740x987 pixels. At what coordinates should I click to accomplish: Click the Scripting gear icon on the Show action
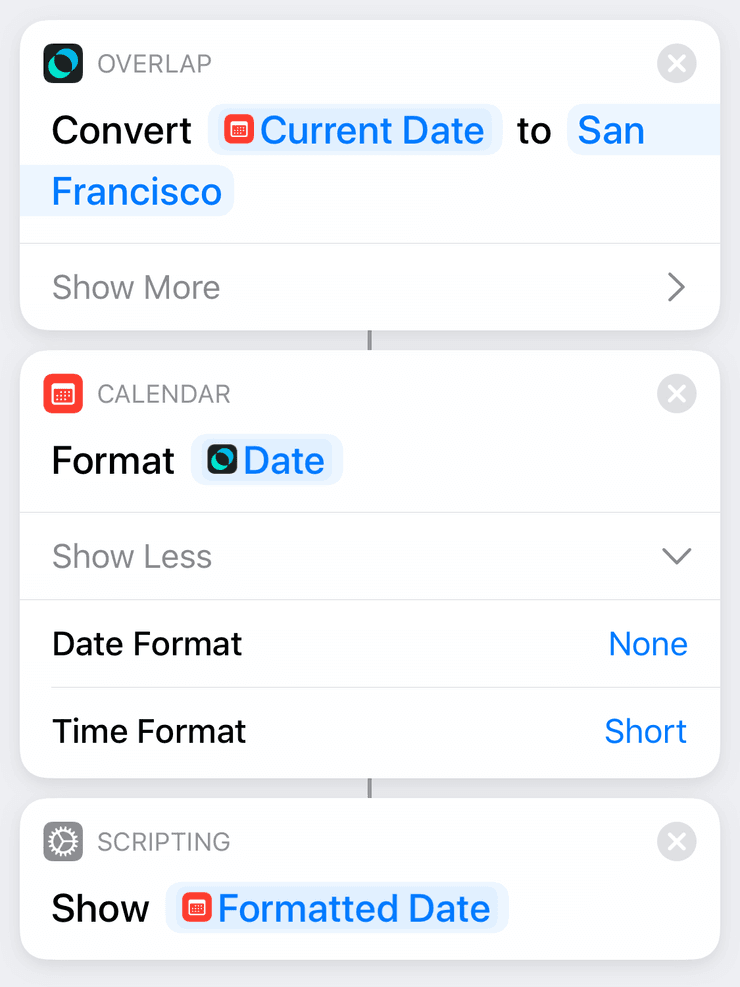[x=63, y=841]
